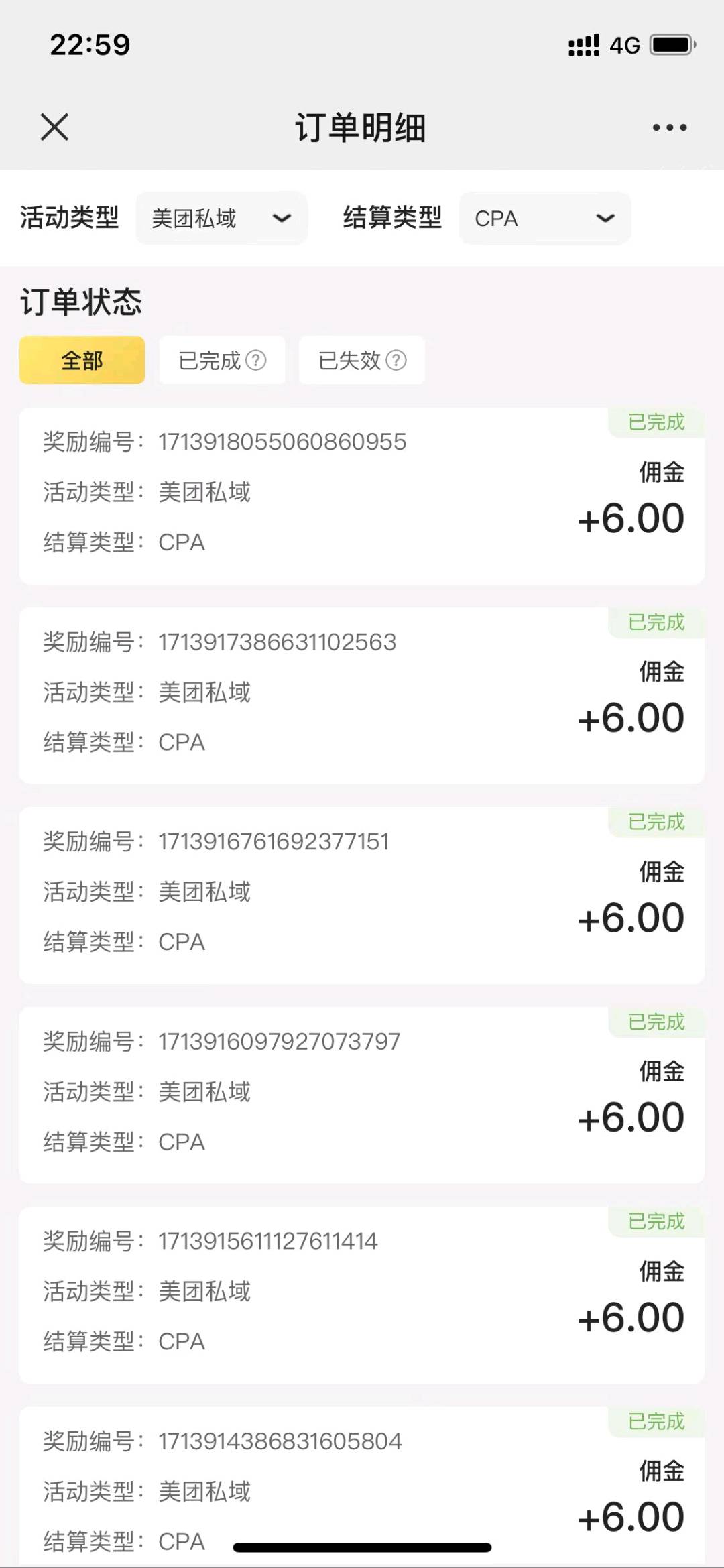Open order 1713916097927073797
The height and width of the screenshot is (1568, 724).
click(x=362, y=1095)
